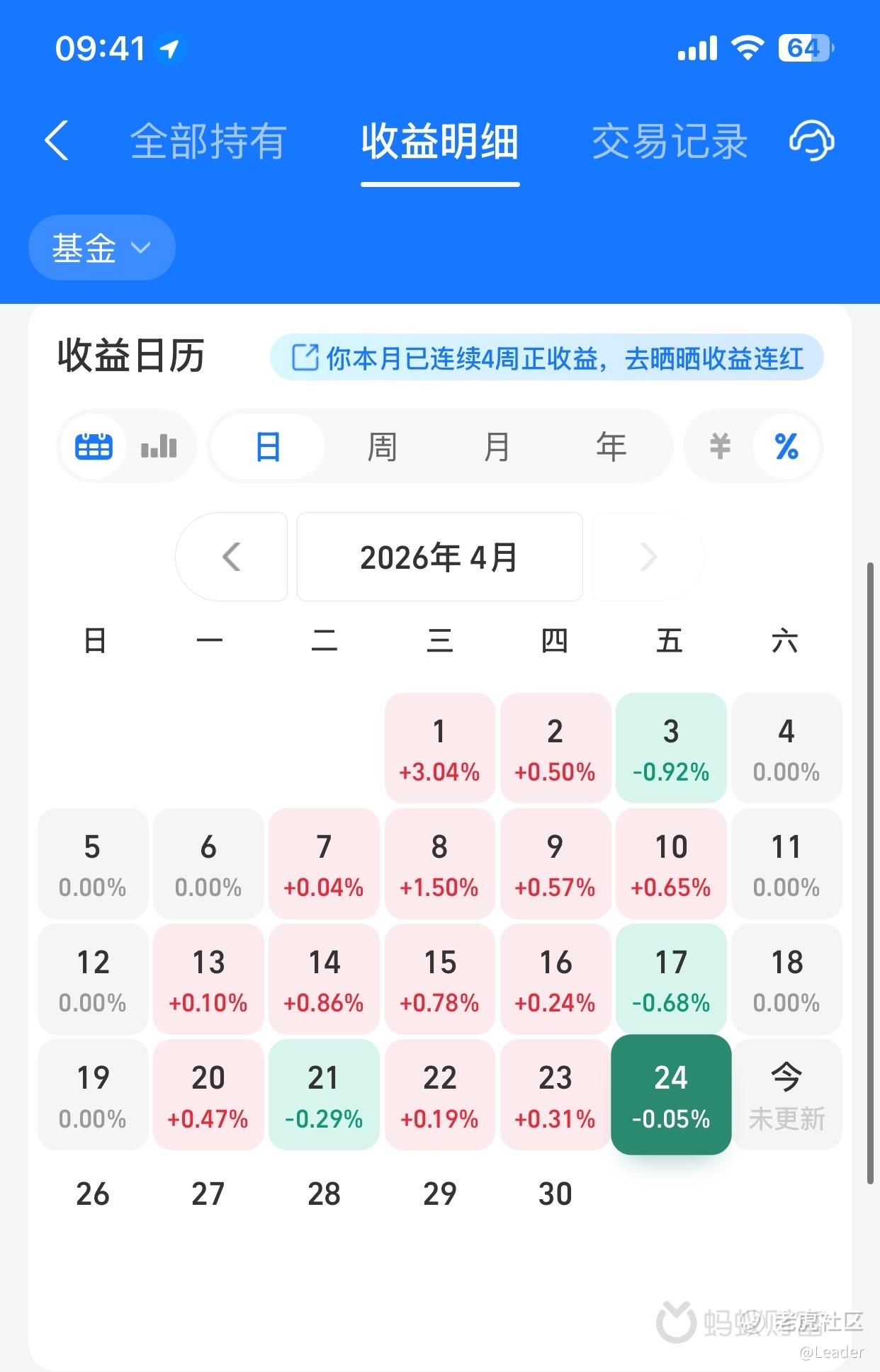Select April 8 with +1.50%

tap(439, 863)
